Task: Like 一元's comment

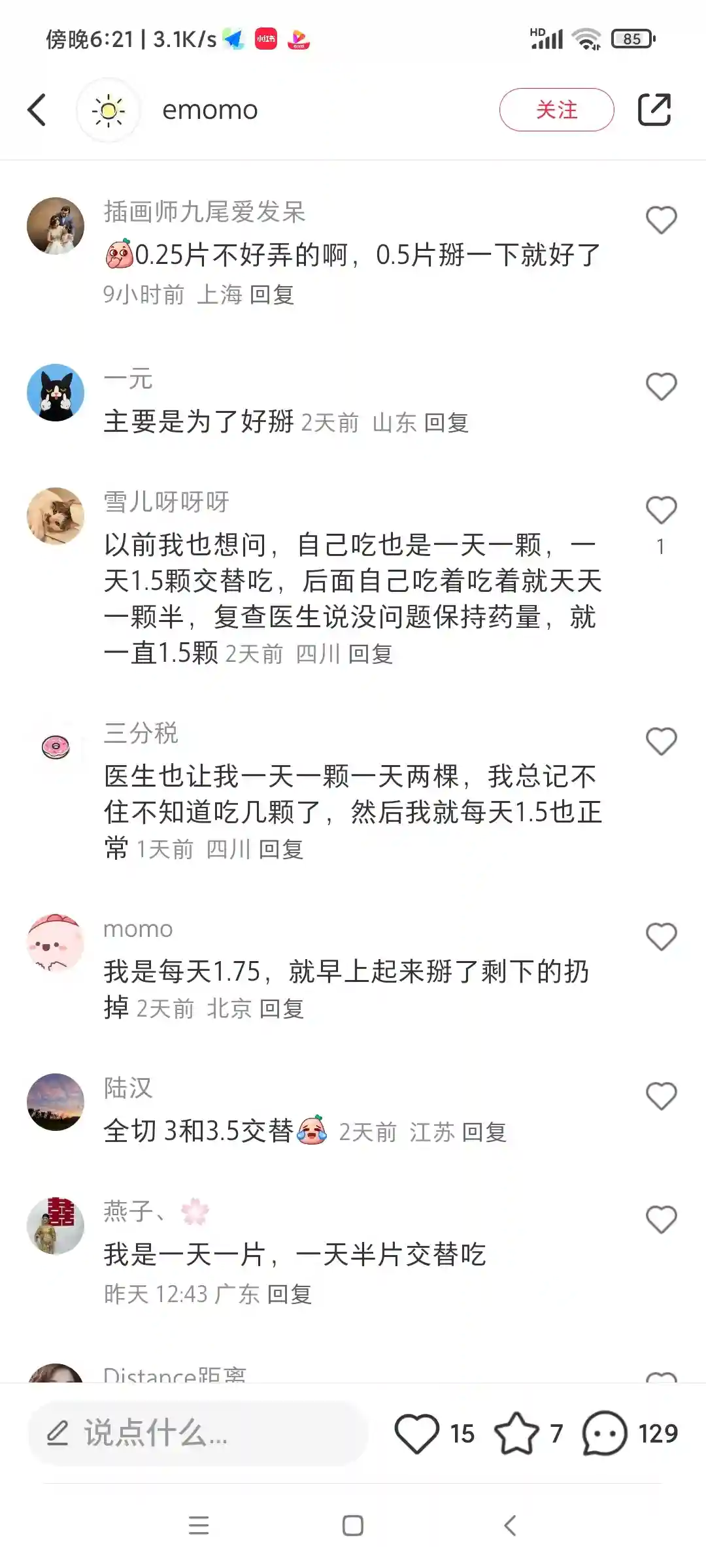Action: 661,387
